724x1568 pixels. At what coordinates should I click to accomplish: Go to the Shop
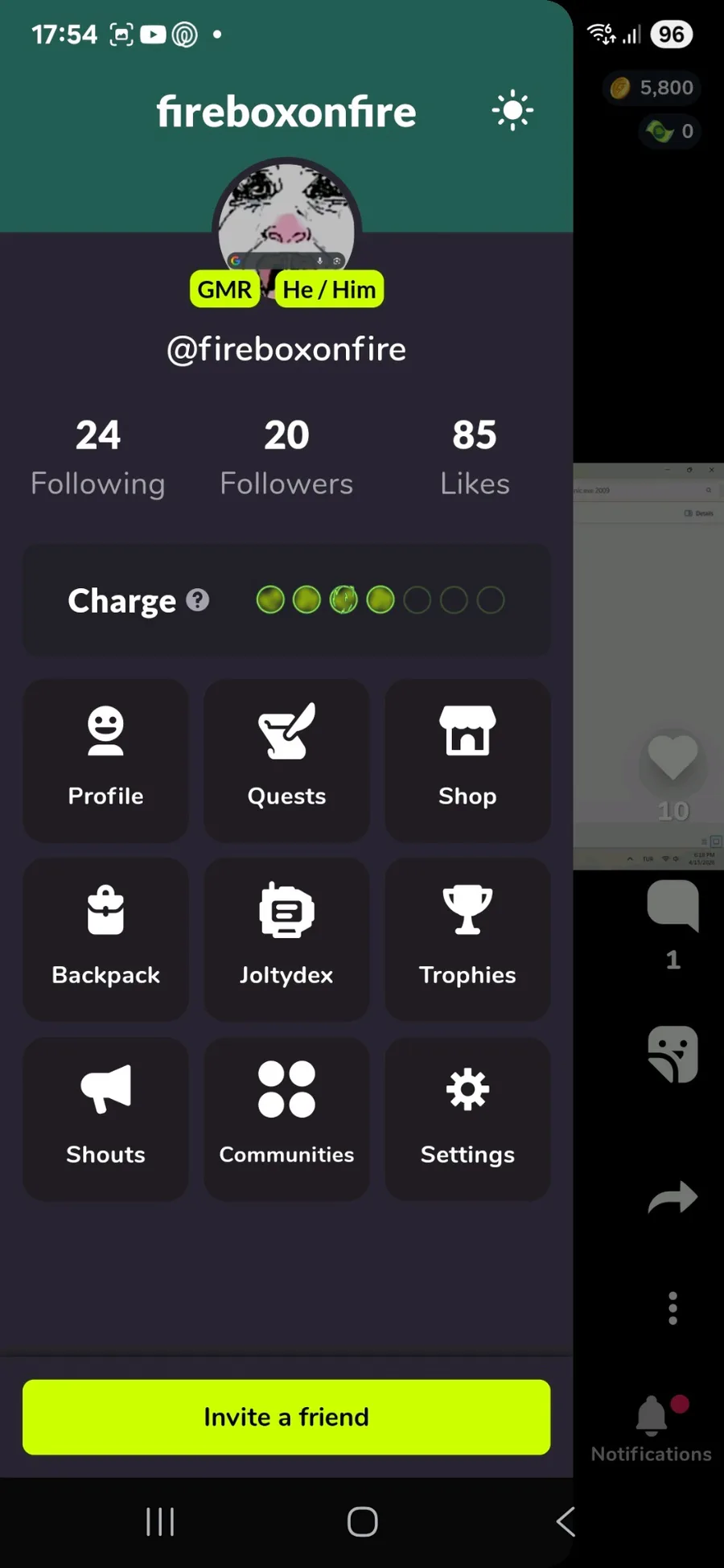467,760
